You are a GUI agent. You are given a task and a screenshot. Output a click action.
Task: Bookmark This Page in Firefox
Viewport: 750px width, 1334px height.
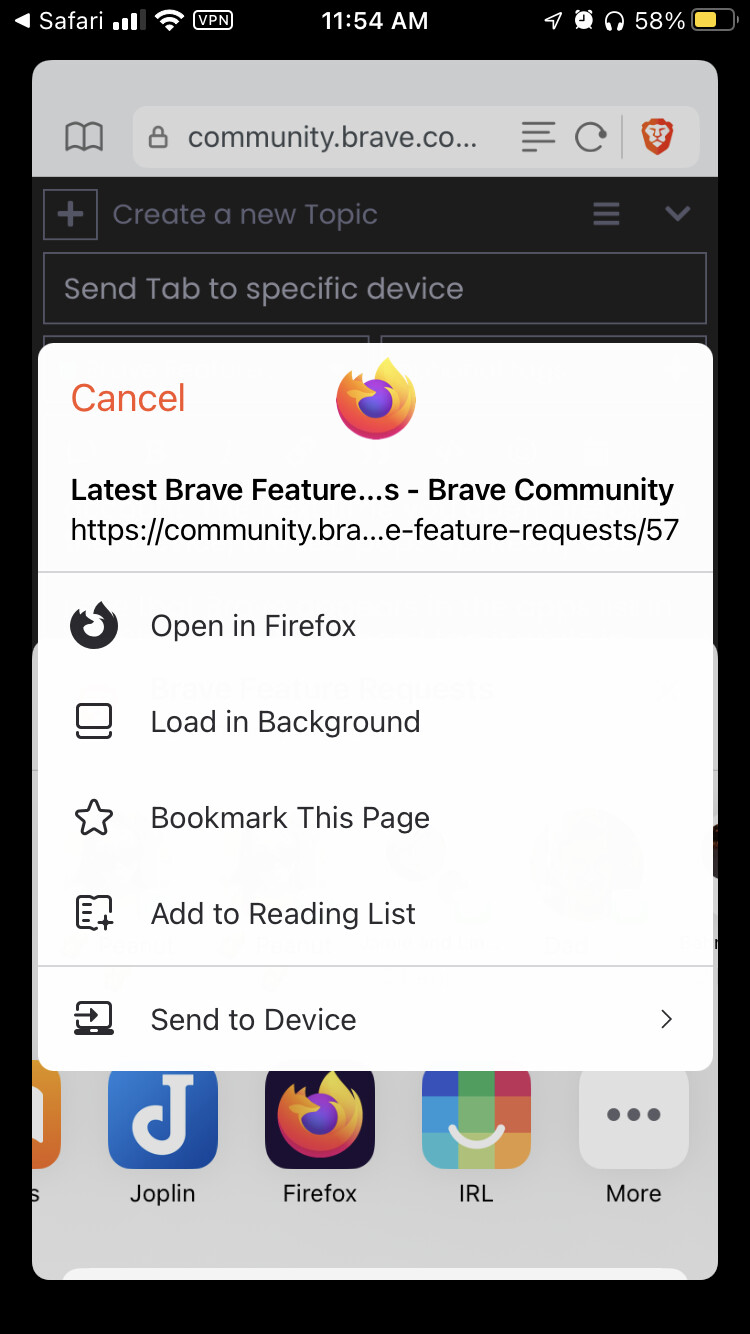[x=290, y=818]
